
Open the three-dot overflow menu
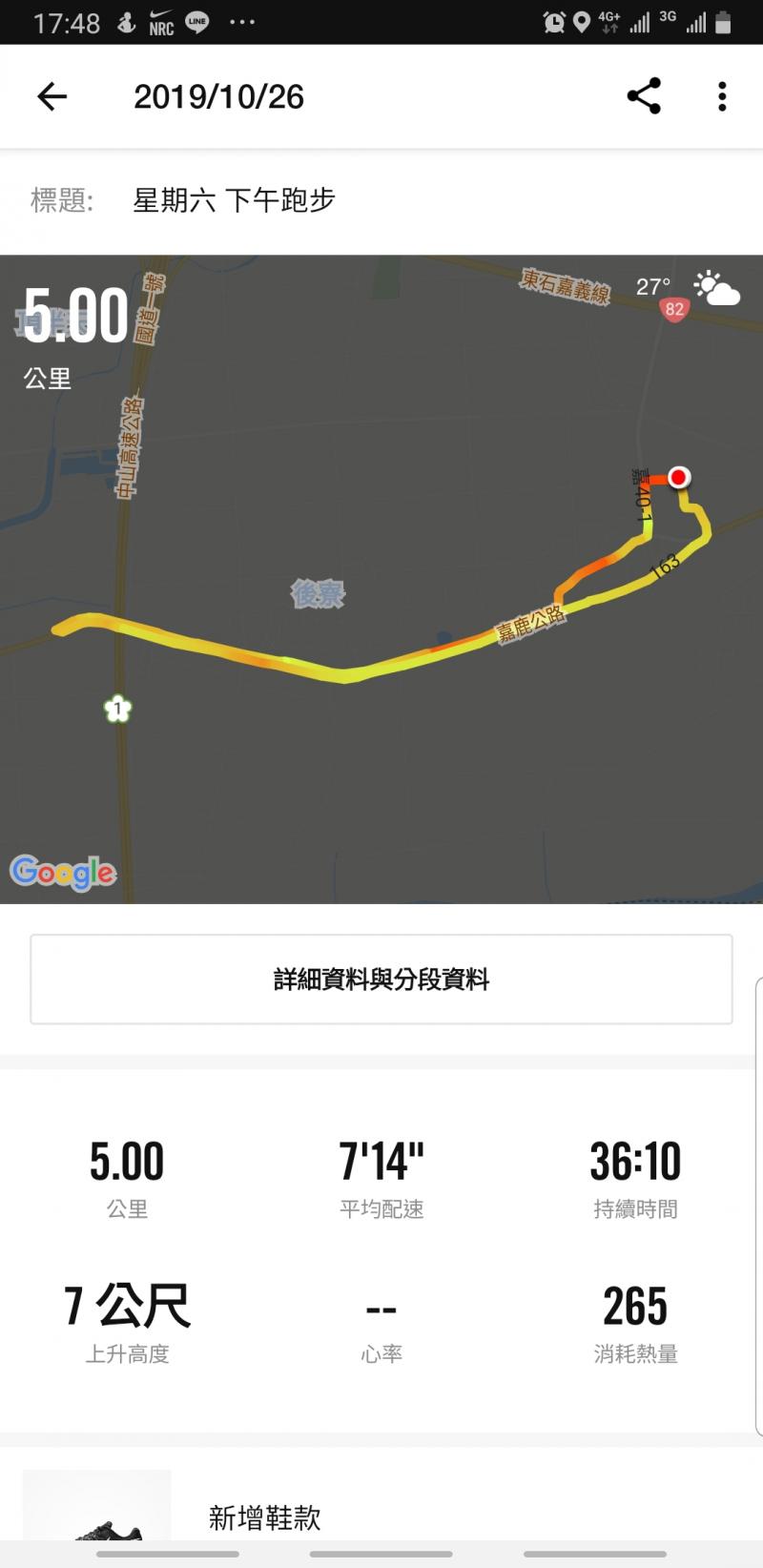[722, 96]
